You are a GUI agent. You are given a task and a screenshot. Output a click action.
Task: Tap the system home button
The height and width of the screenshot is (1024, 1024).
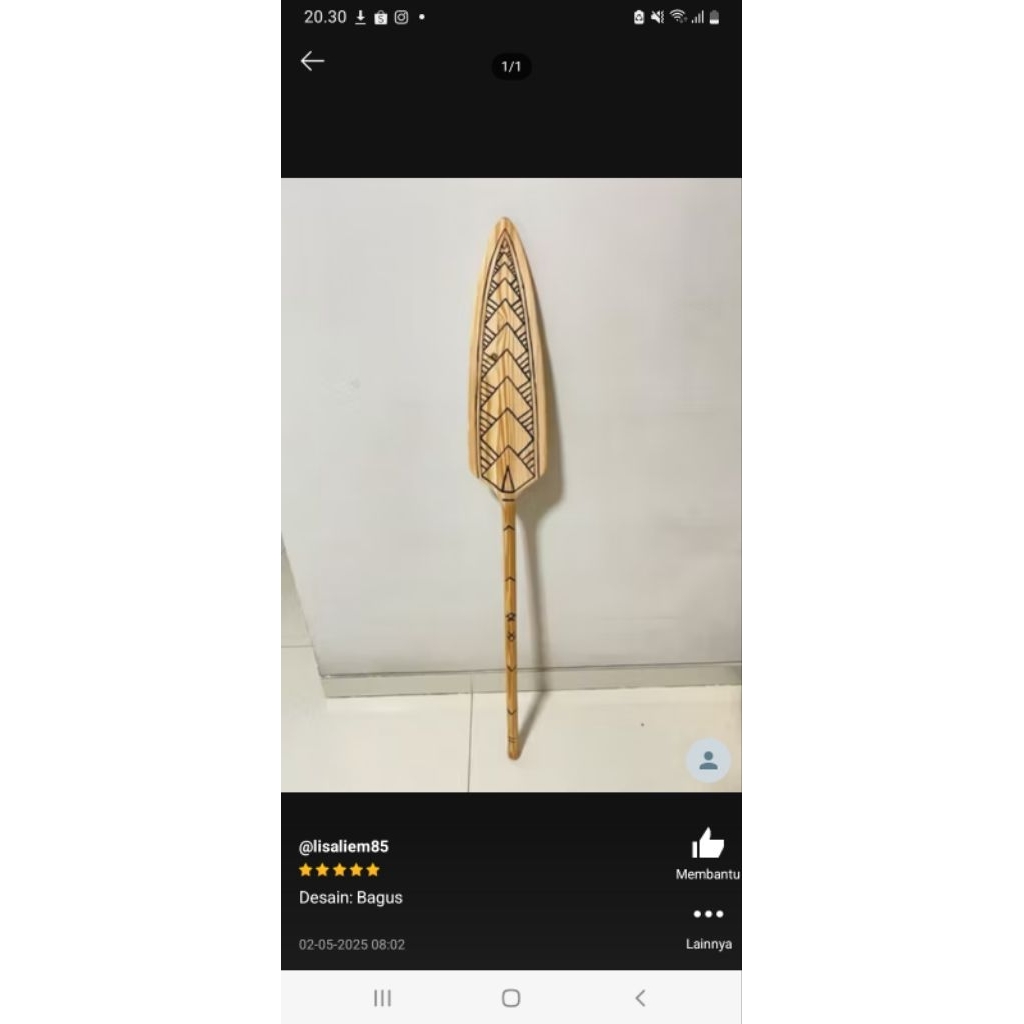511,998
